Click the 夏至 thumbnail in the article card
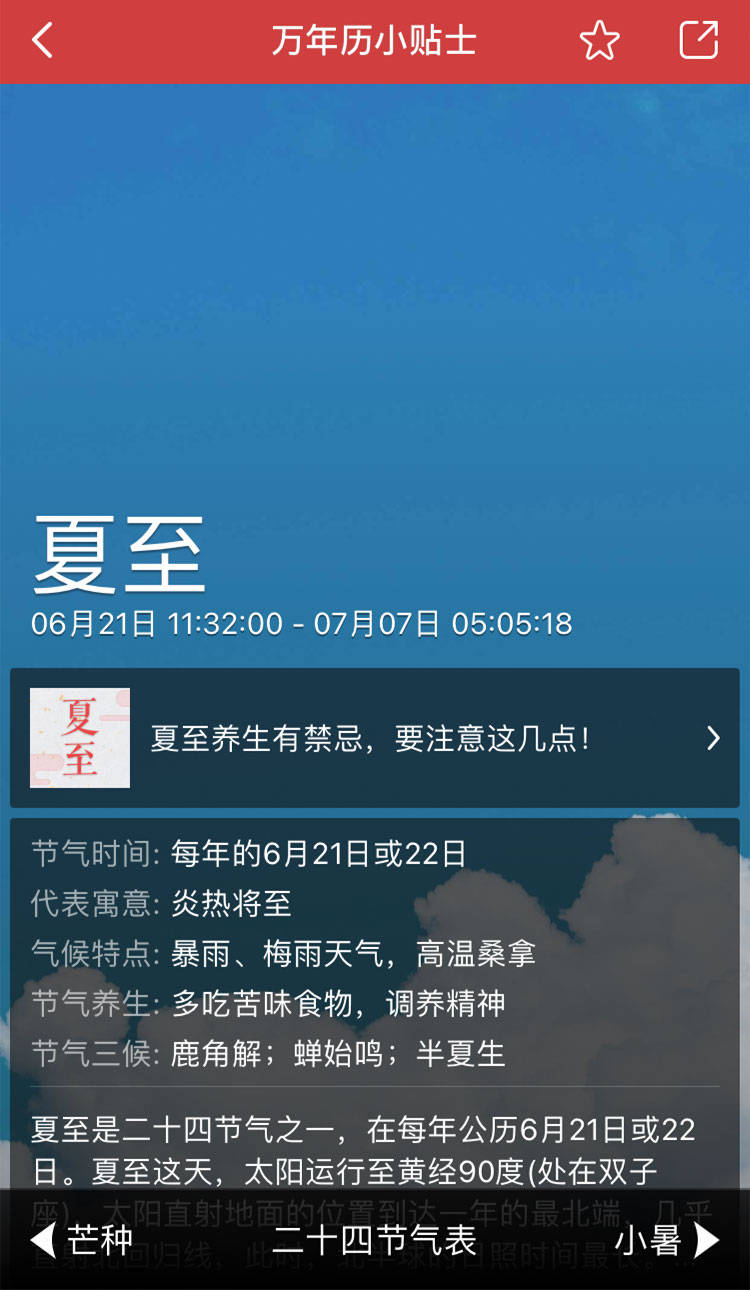750x1290 pixels. [x=80, y=737]
